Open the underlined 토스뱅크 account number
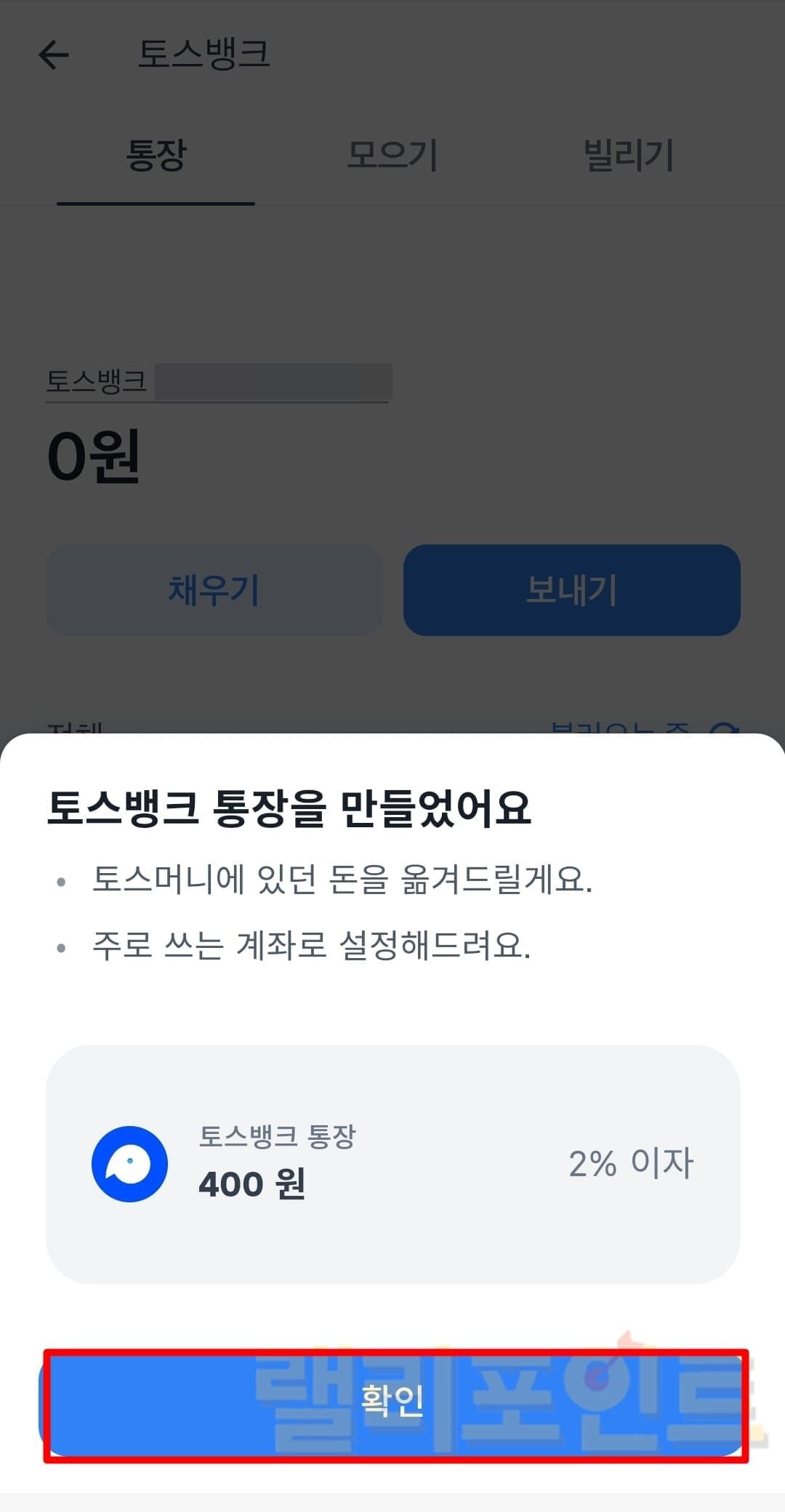 (x=217, y=382)
